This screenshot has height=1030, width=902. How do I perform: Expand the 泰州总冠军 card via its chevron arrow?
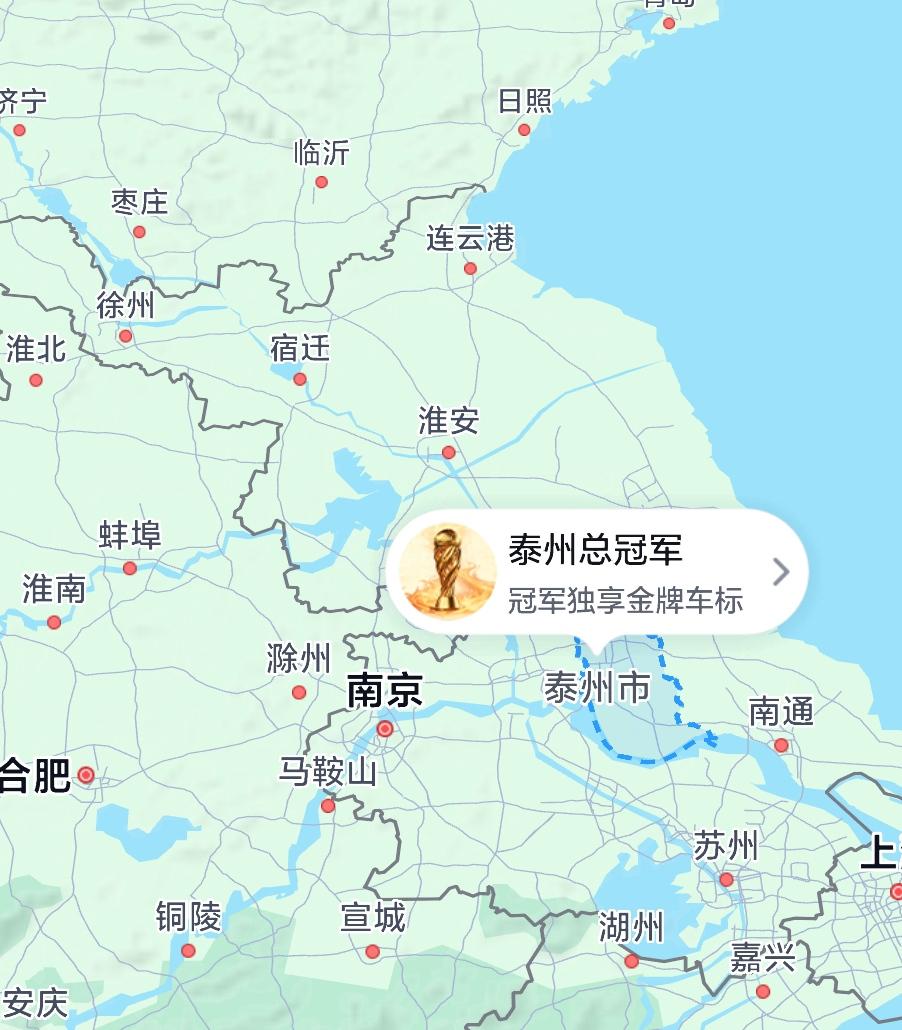[781, 572]
